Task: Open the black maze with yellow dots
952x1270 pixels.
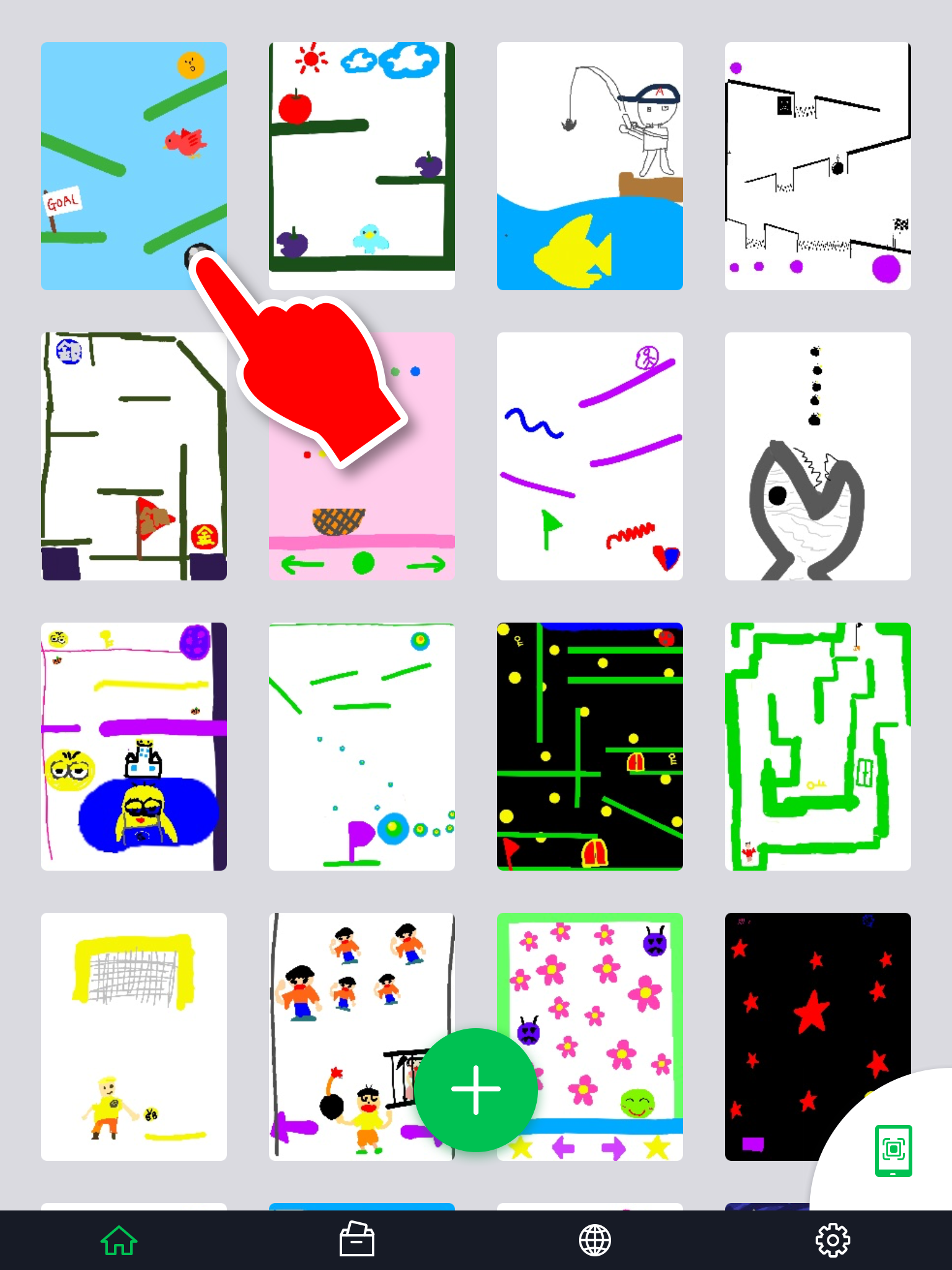Action: (x=589, y=746)
